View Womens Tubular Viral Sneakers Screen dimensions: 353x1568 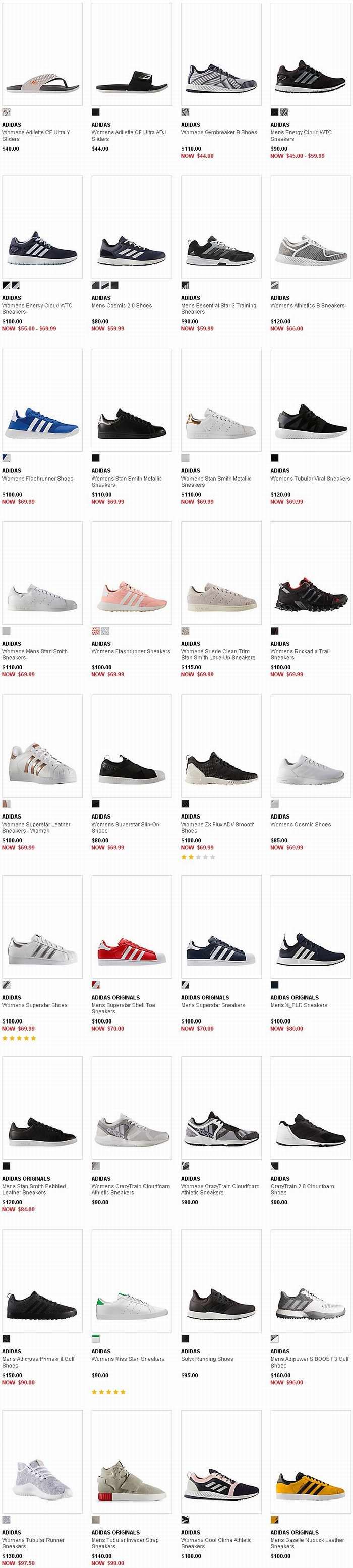(310, 399)
